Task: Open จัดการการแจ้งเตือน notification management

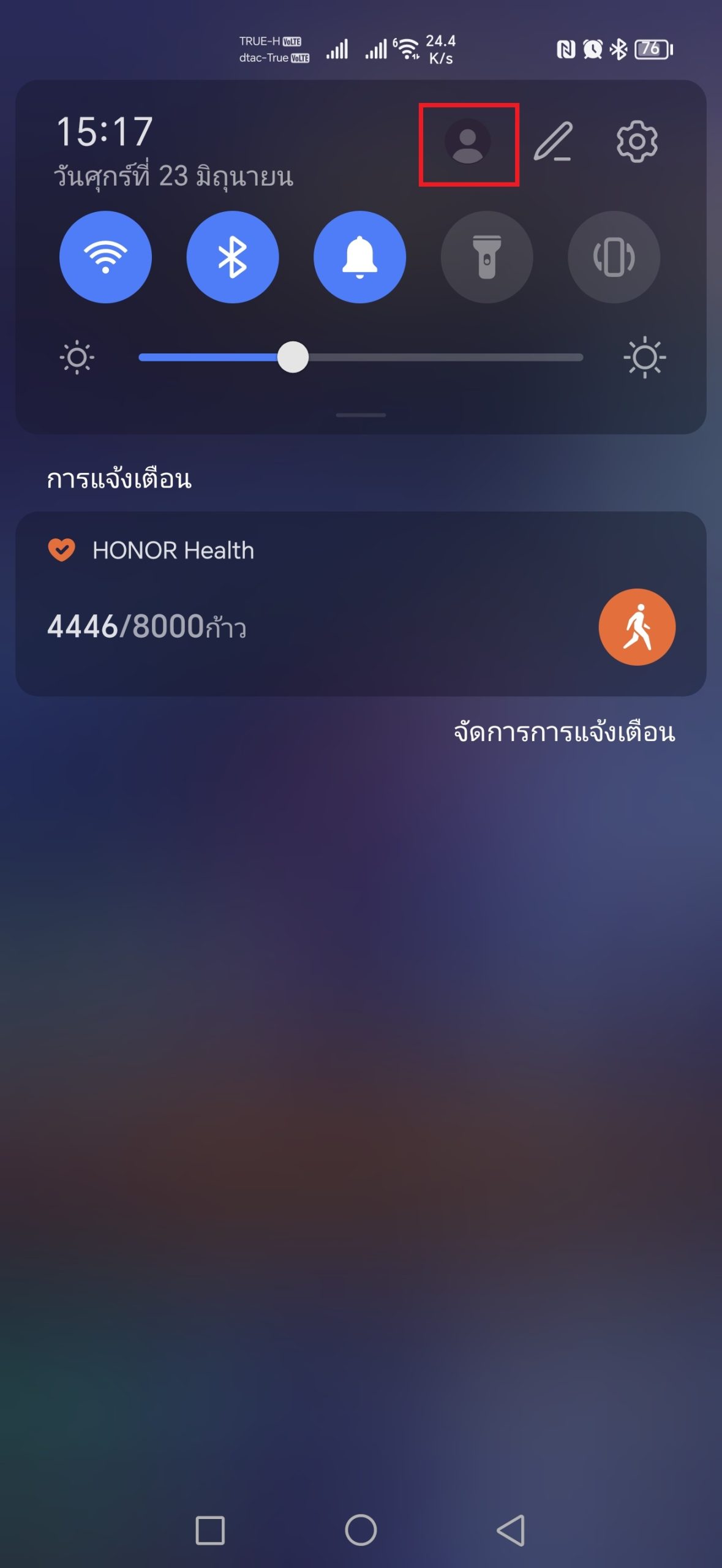Action: pyautogui.click(x=564, y=733)
